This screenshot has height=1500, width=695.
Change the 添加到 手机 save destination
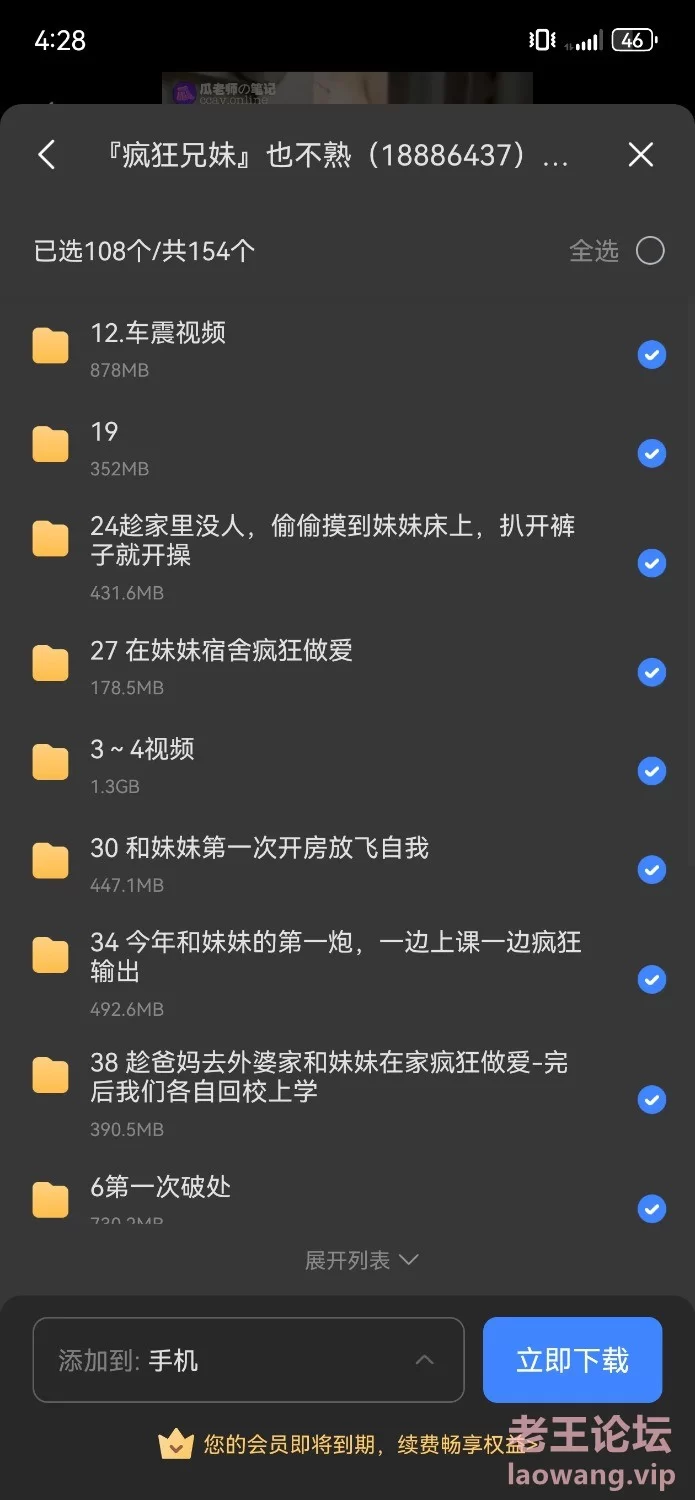[248, 1360]
